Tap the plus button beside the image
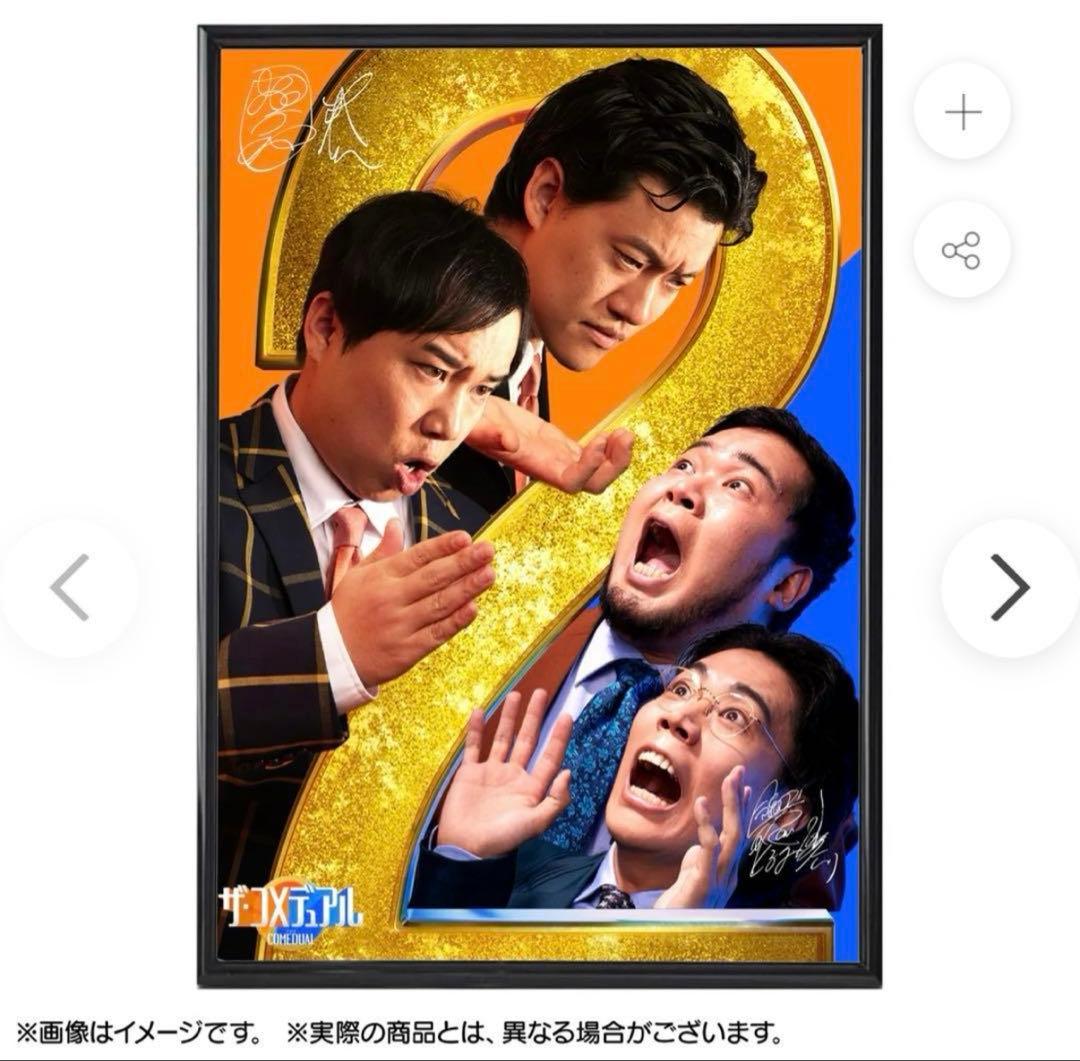Screen dimensions: 1080x1061 pyautogui.click(x=962, y=112)
